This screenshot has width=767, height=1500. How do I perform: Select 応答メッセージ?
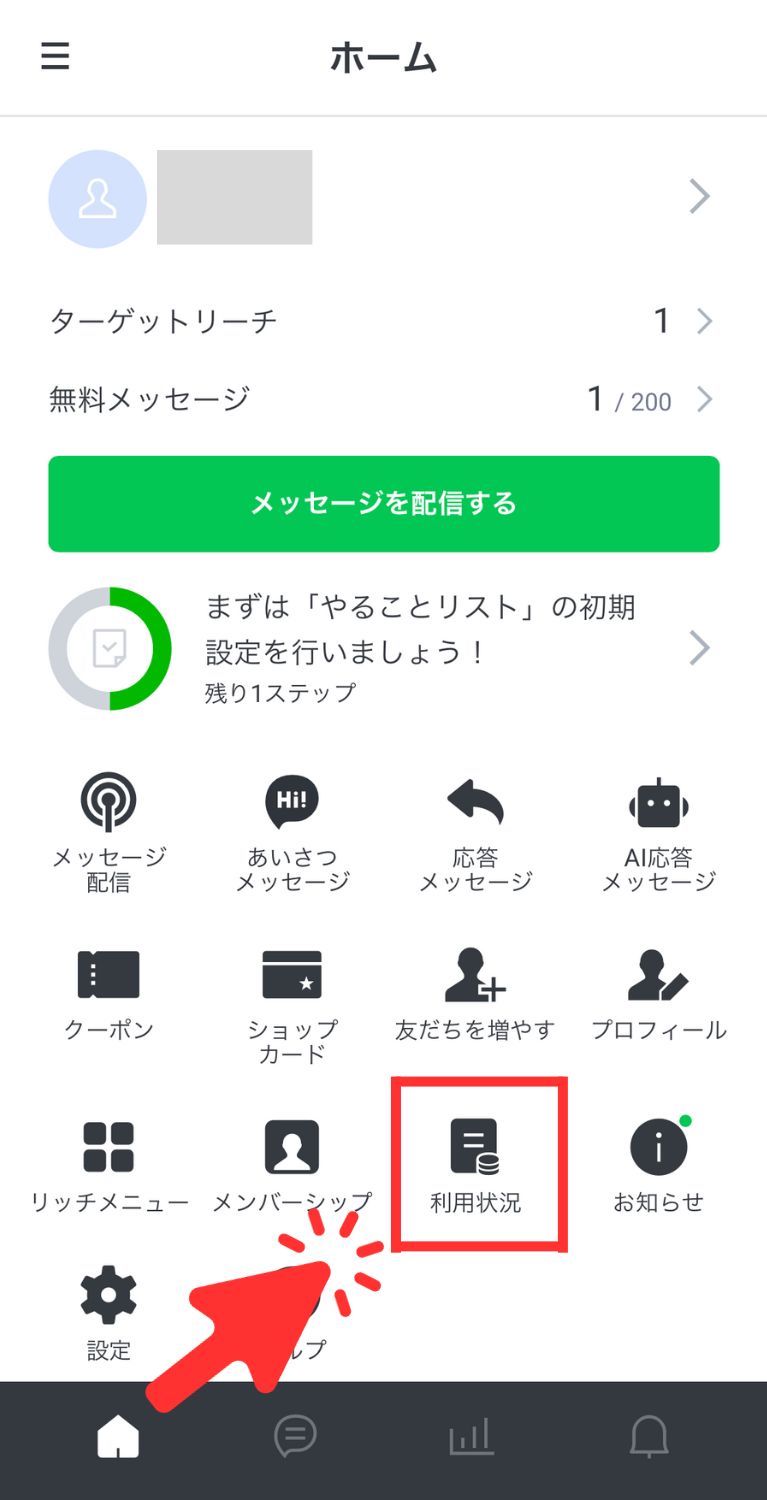[x=475, y=832]
